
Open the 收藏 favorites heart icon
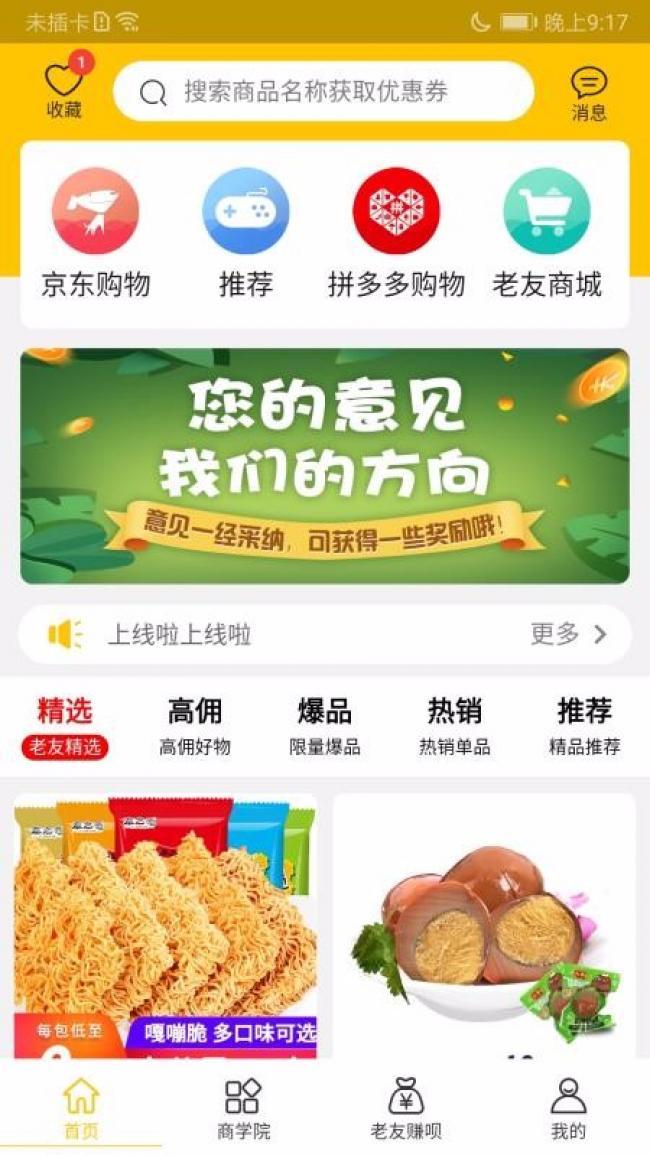tap(65, 87)
